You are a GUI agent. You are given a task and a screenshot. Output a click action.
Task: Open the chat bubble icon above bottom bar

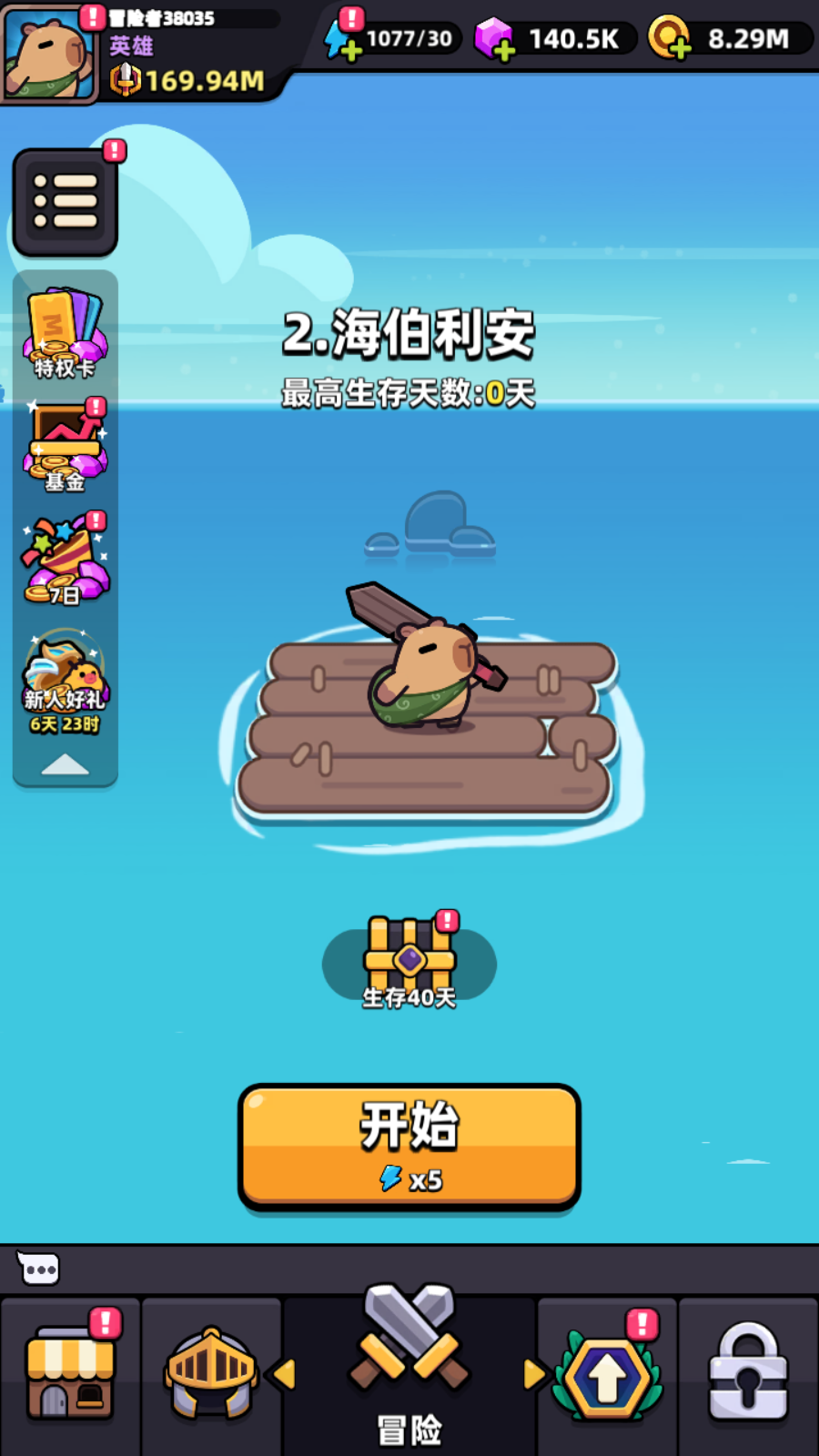tap(36, 1267)
